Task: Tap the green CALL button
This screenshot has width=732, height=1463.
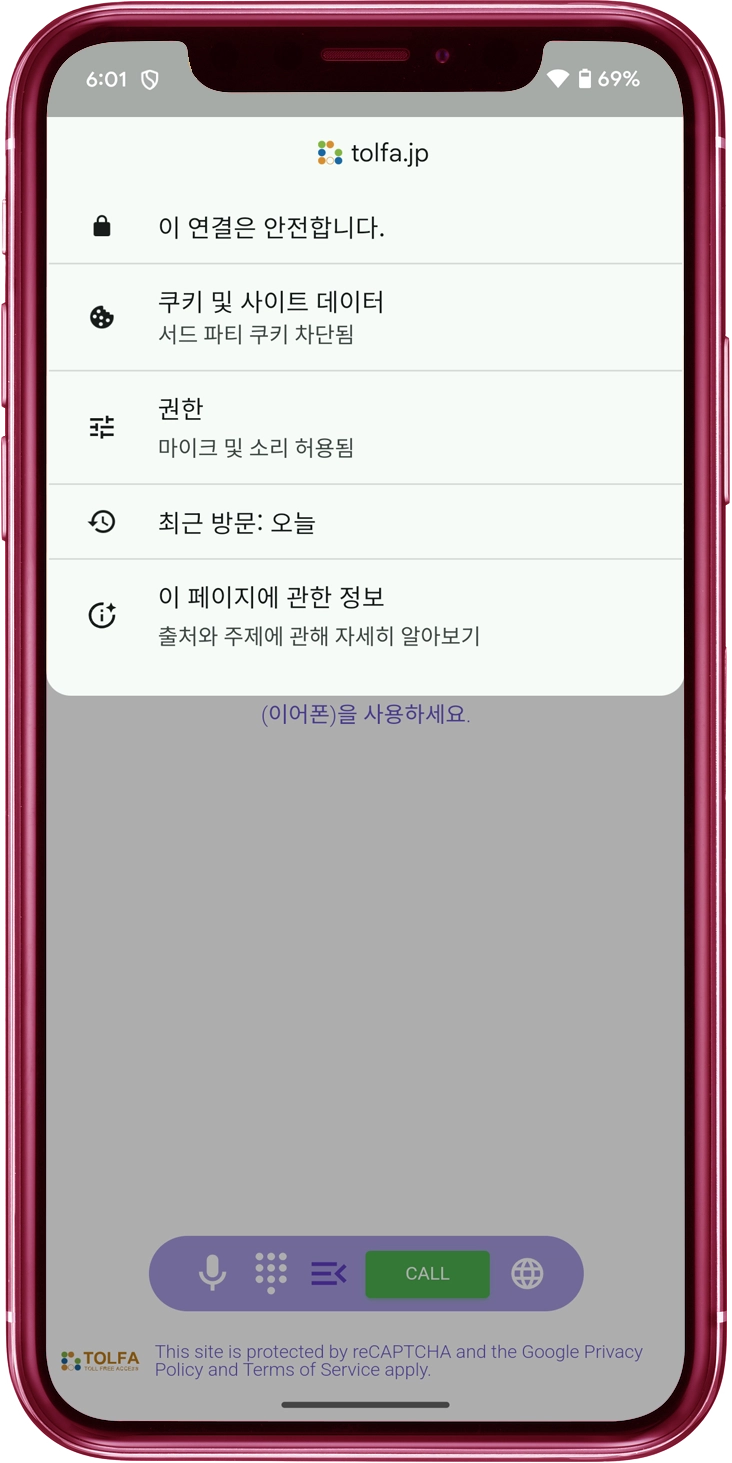Action: (427, 1274)
